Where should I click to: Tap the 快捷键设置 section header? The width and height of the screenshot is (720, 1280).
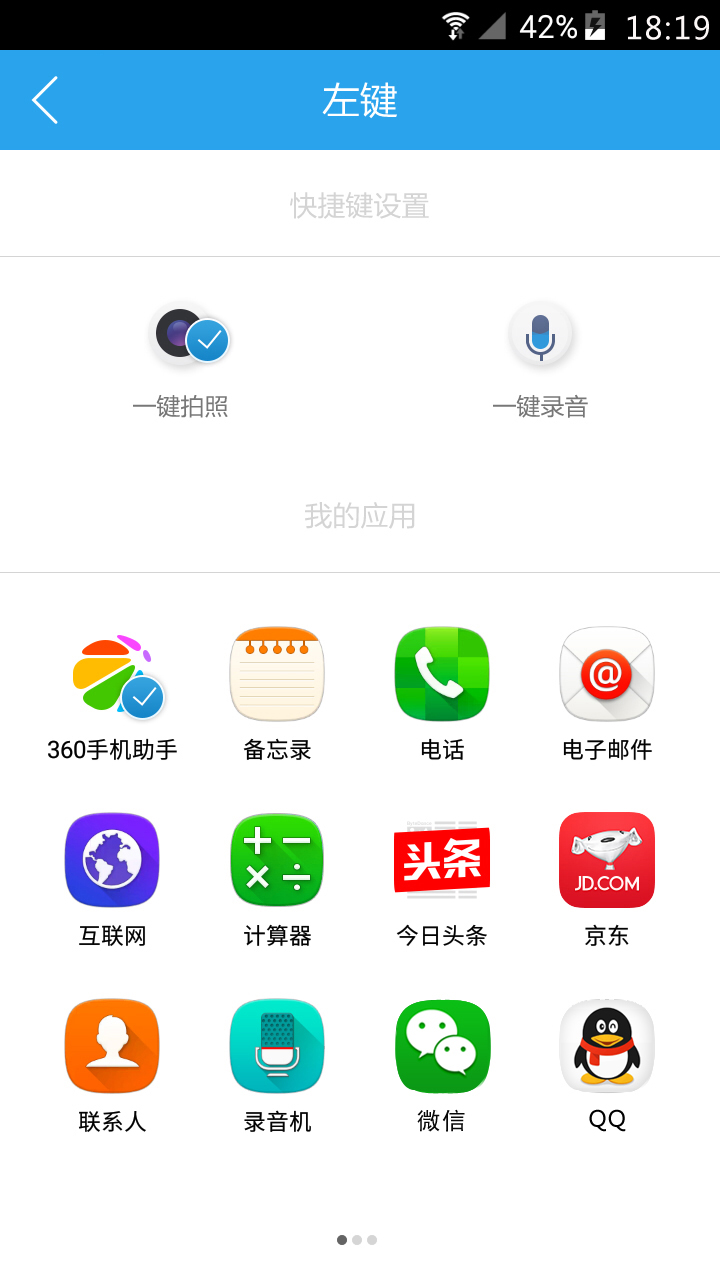tap(358, 205)
